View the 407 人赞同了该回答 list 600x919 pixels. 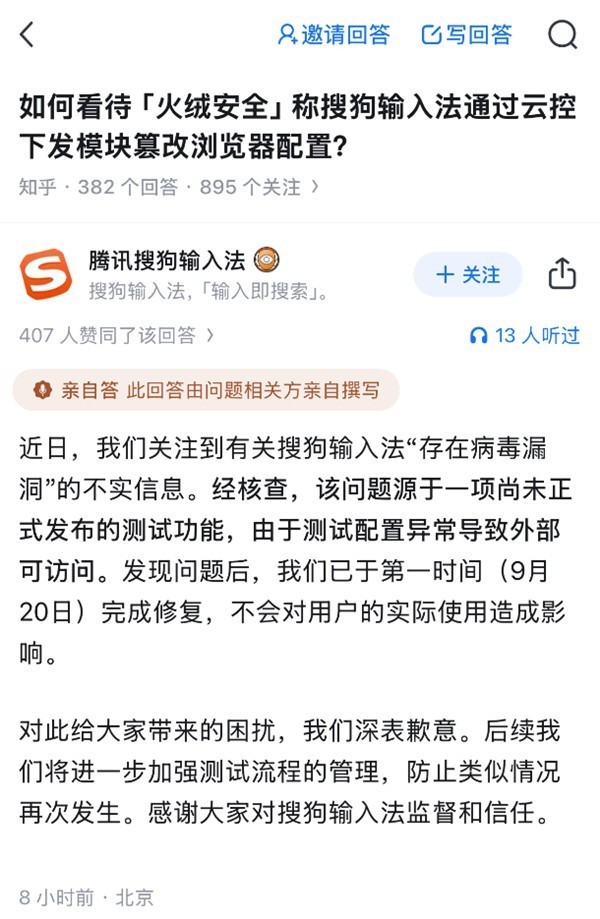pyautogui.click(x=116, y=336)
